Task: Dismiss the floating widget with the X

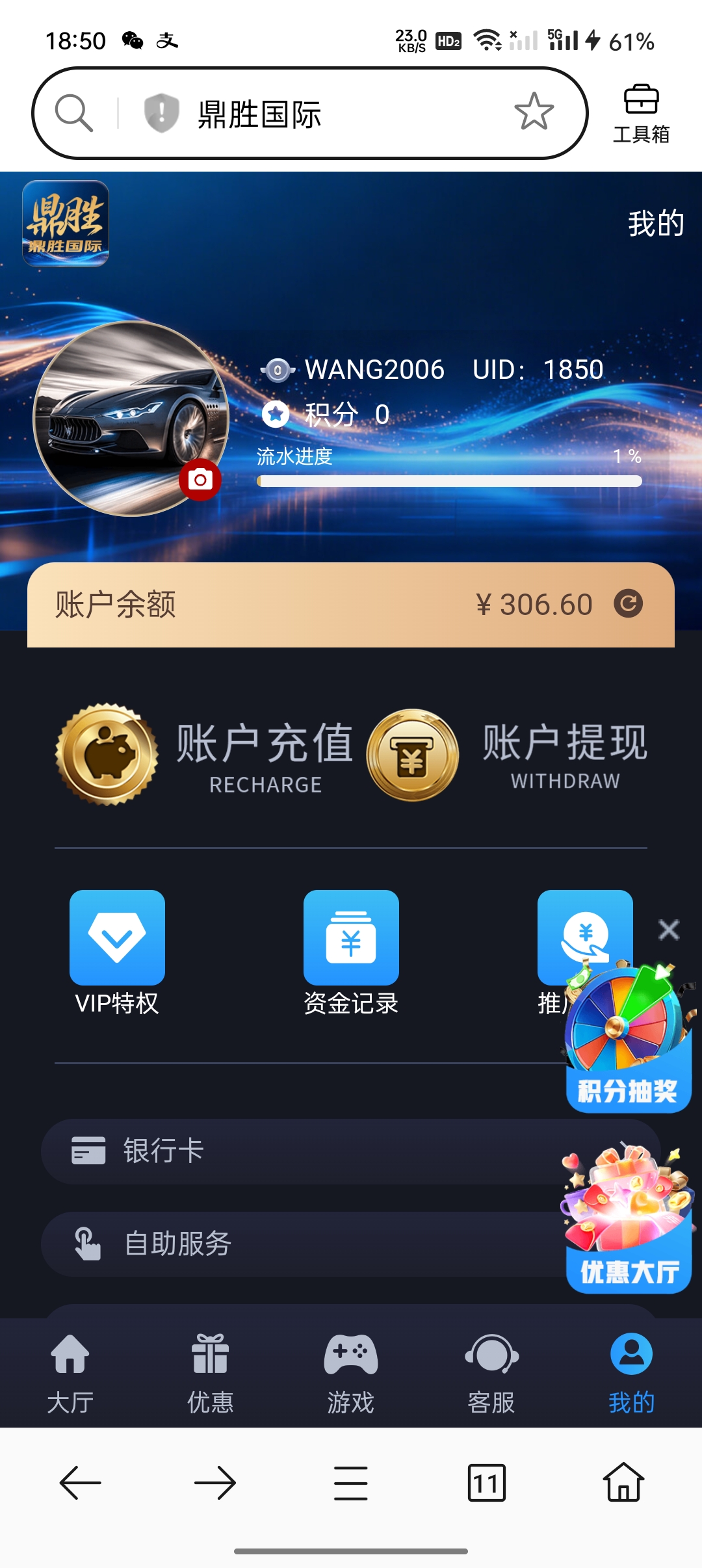Action: click(669, 930)
